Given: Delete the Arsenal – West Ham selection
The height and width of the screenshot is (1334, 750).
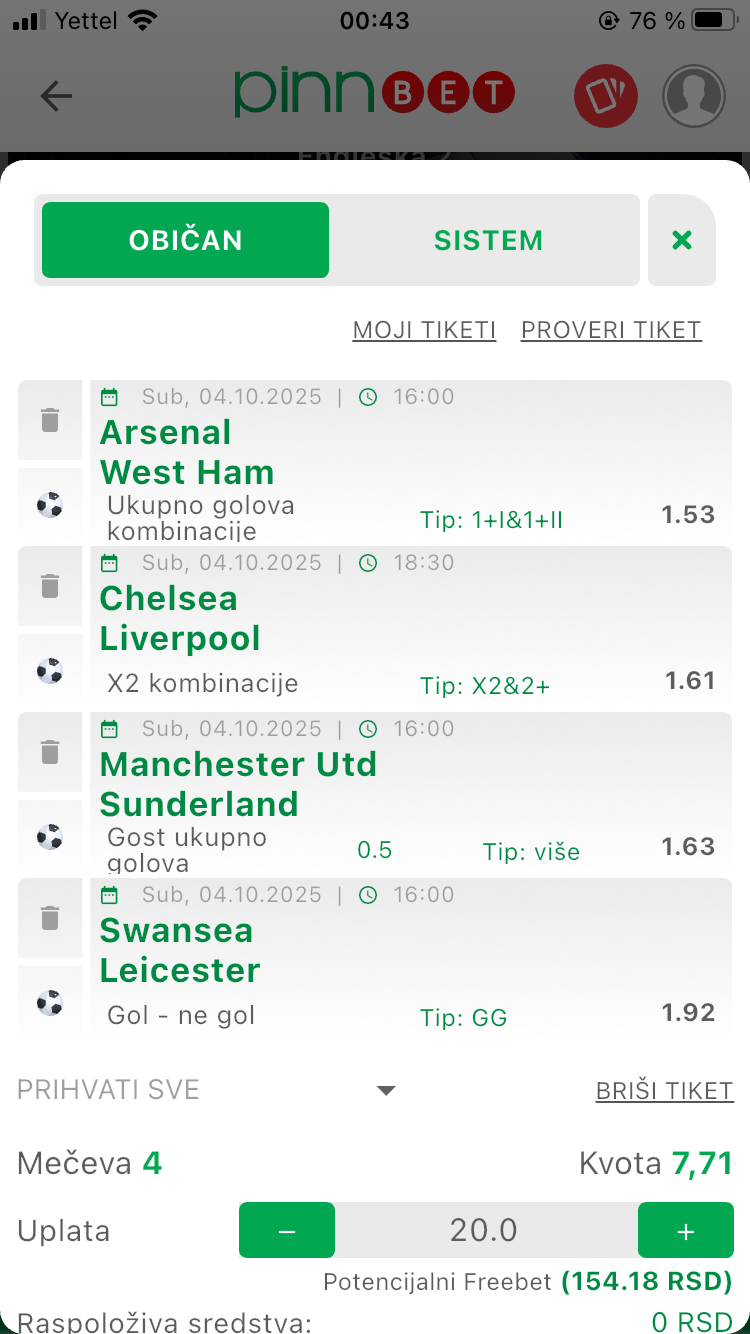Looking at the screenshot, I should pyautogui.click(x=50, y=420).
